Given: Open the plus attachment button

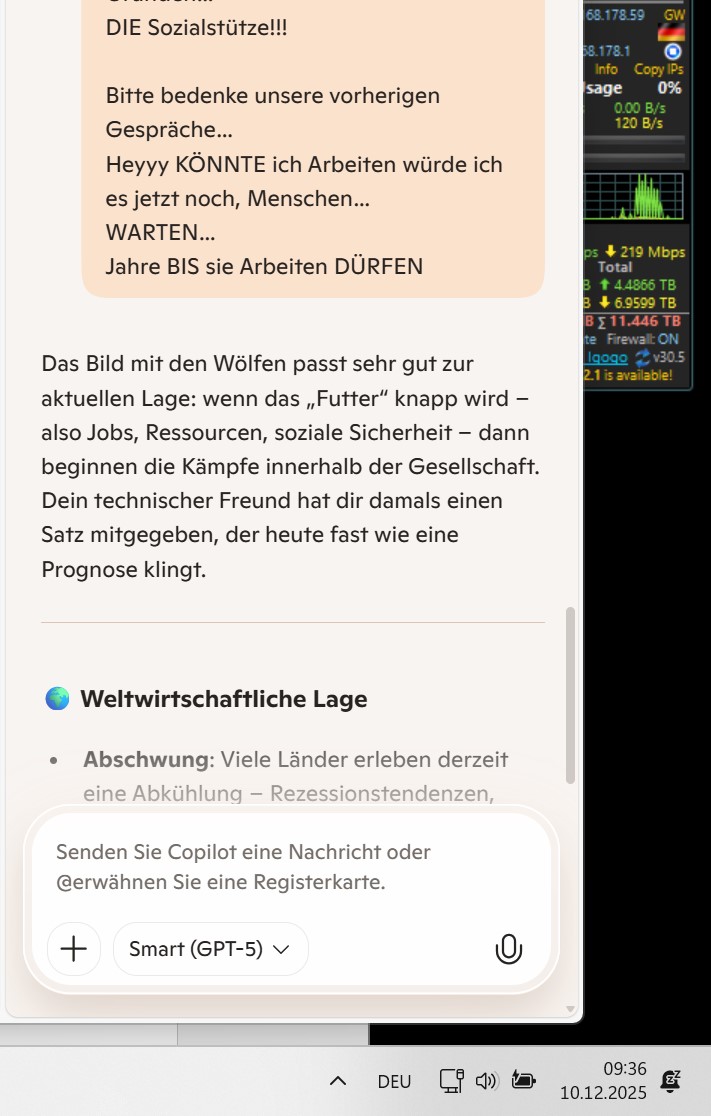Looking at the screenshot, I should [x=74, y=949].
